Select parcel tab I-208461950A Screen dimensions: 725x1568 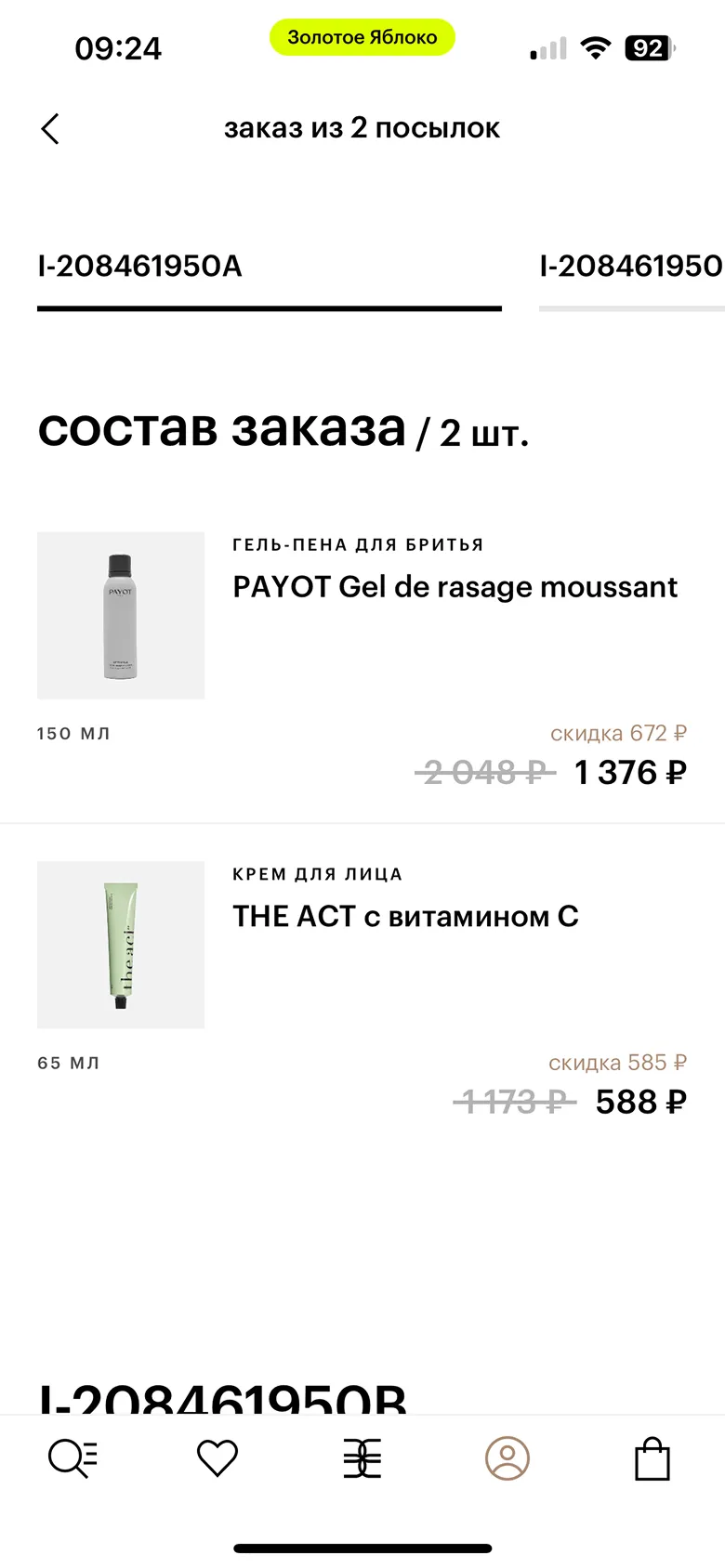pos(139,268)
